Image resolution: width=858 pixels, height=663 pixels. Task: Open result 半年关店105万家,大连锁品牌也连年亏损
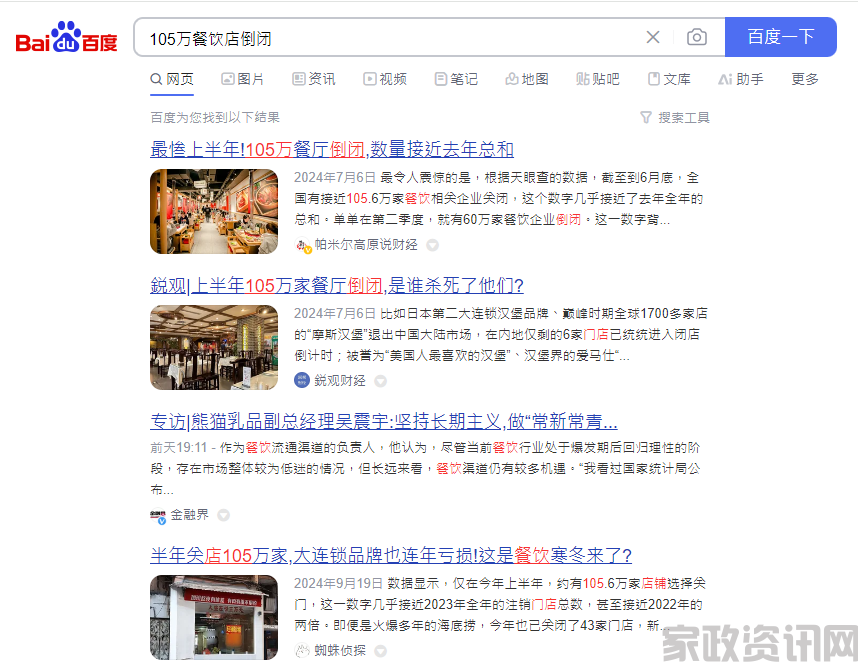tap(390, 556)
